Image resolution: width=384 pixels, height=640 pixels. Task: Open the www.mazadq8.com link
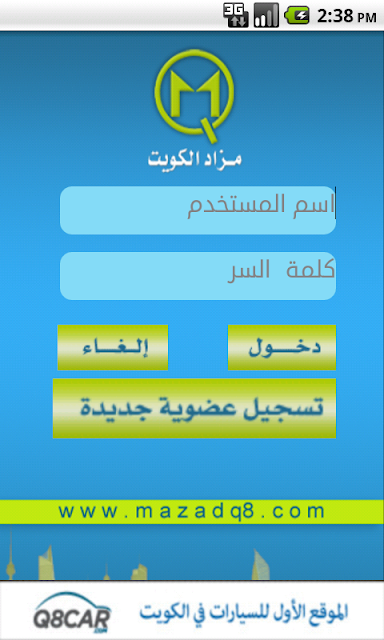coord(192,511)
